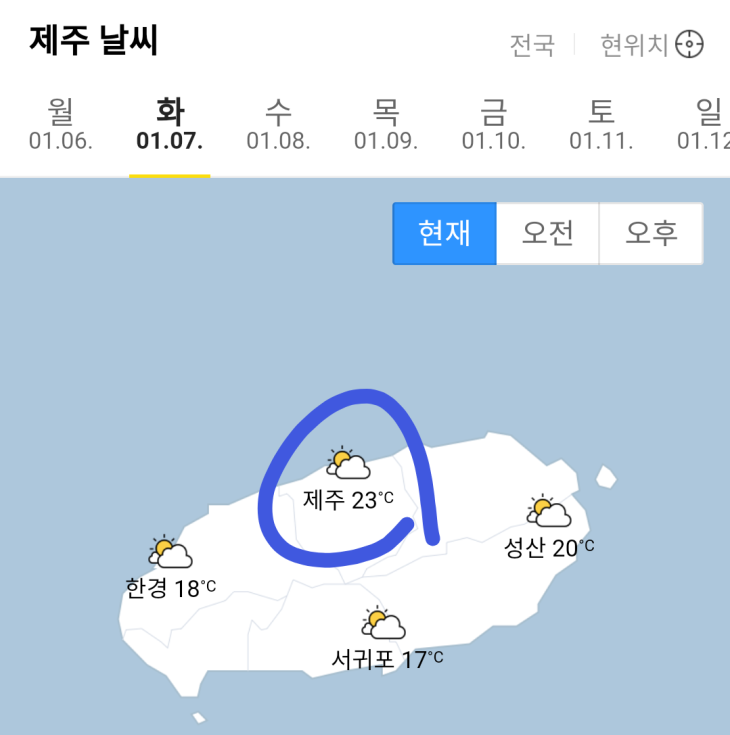The height and width of the screenshot is (735, 730).
Task: Open 서귀포 17°C weather on map
Action: coord(386,640)
